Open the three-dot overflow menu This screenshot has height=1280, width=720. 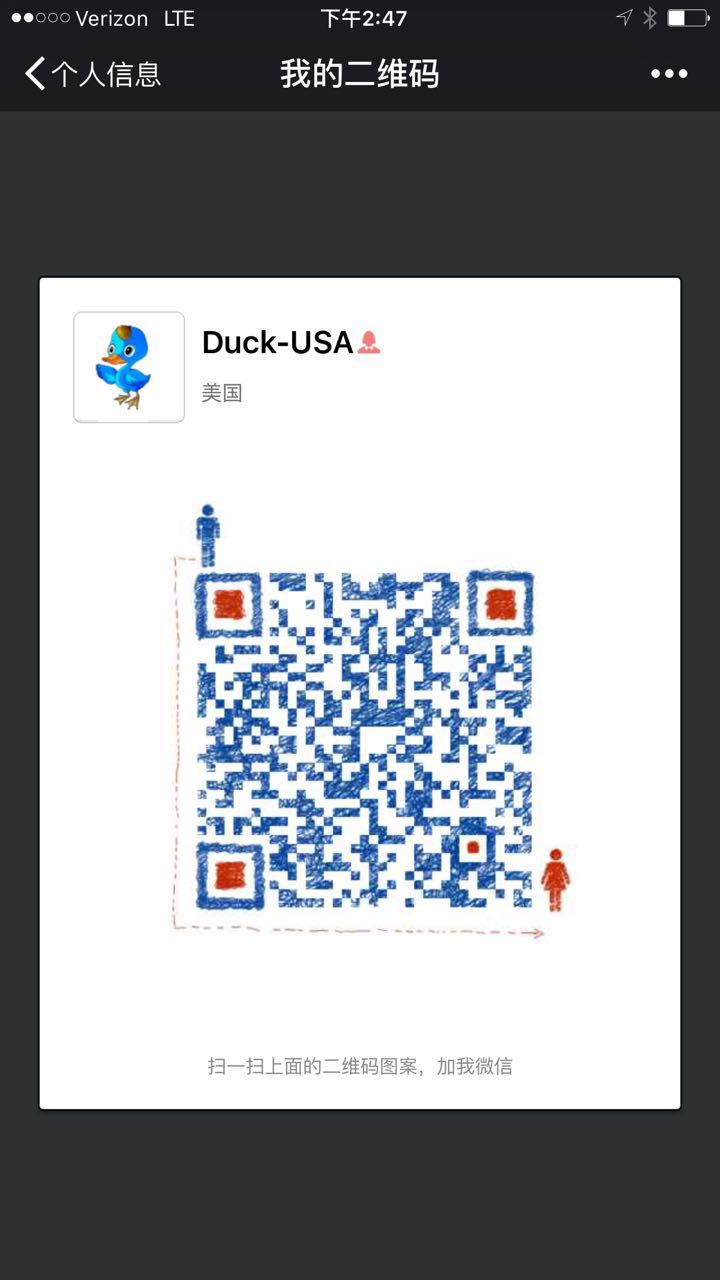click(668, 74)
